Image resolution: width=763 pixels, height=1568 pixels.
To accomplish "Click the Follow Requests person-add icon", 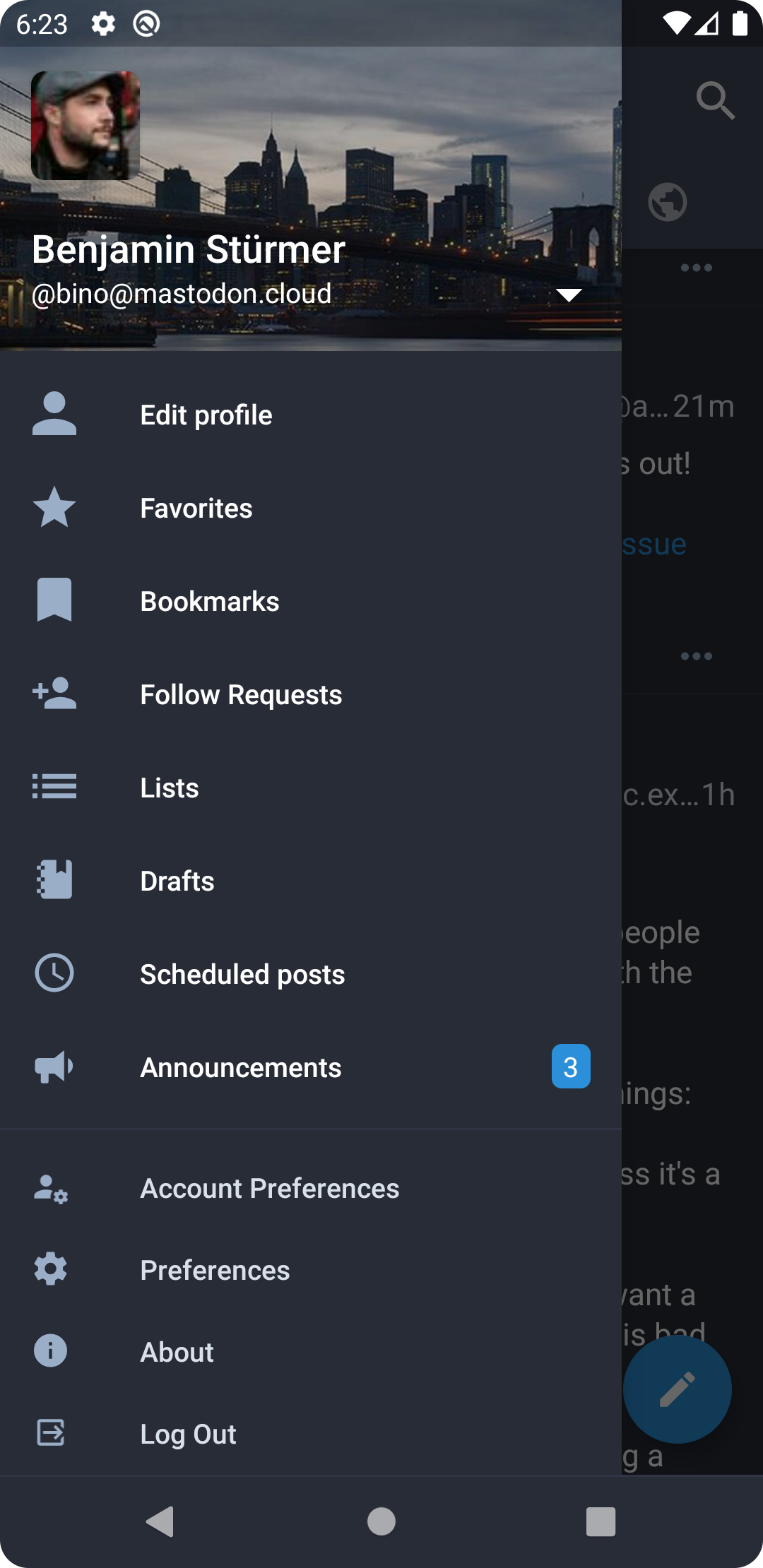I will tap(54, 694).
